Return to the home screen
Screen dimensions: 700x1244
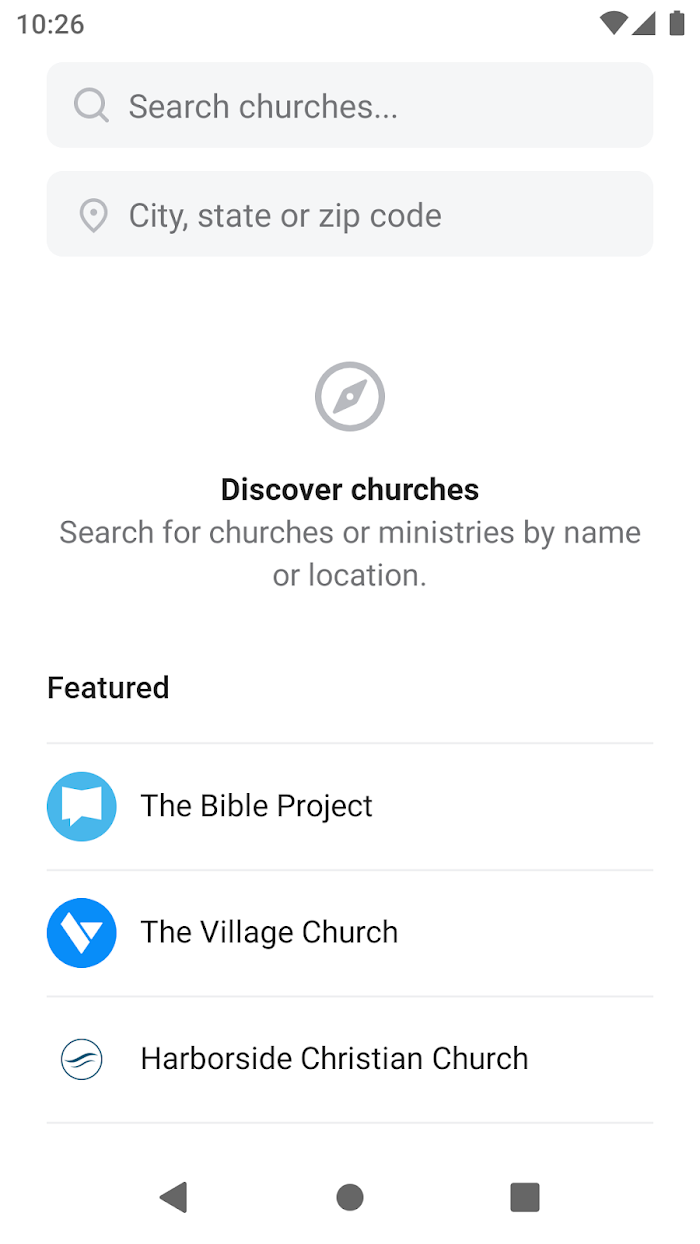350,1197
